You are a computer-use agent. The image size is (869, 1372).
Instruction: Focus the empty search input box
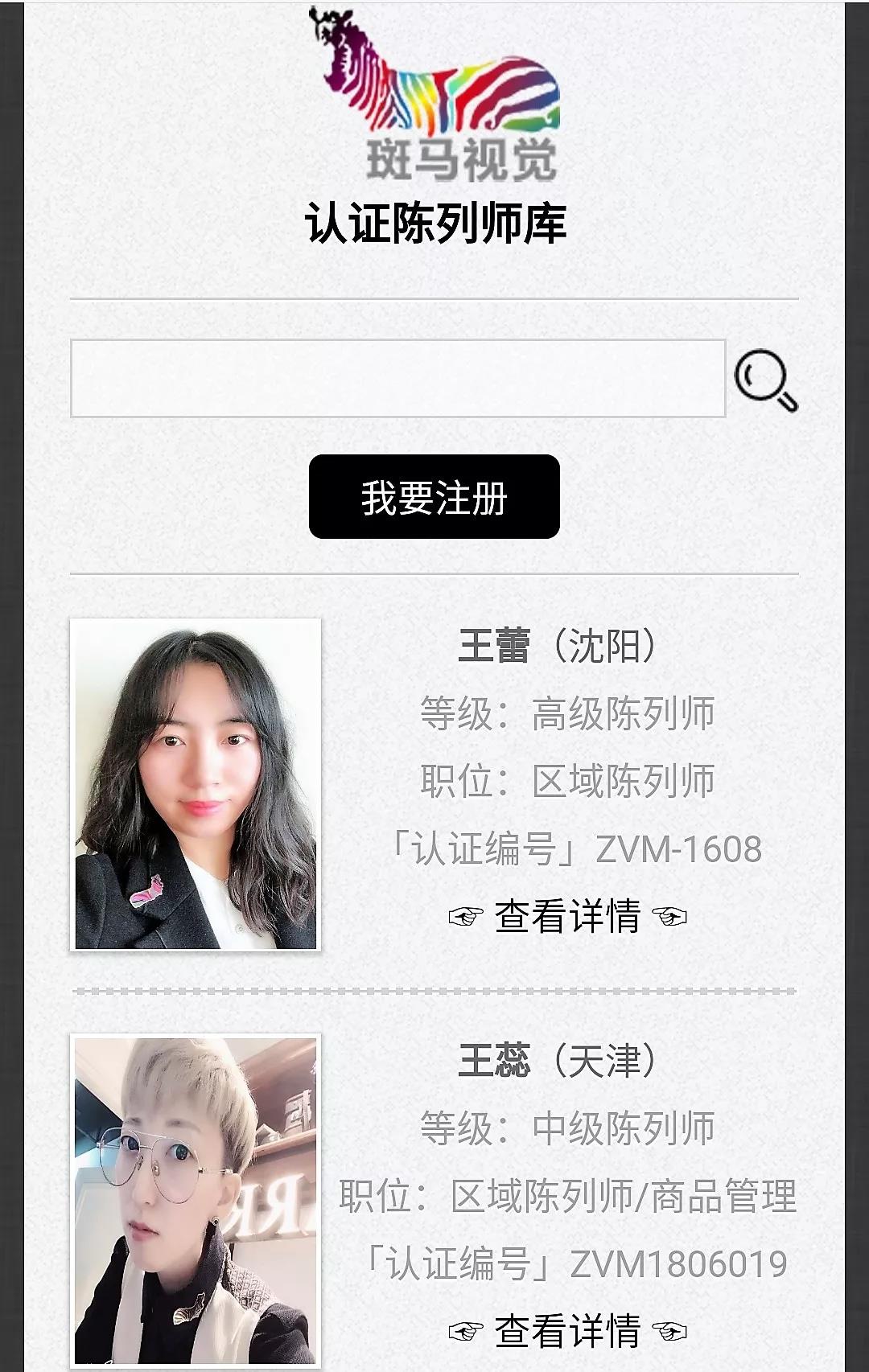397,379
